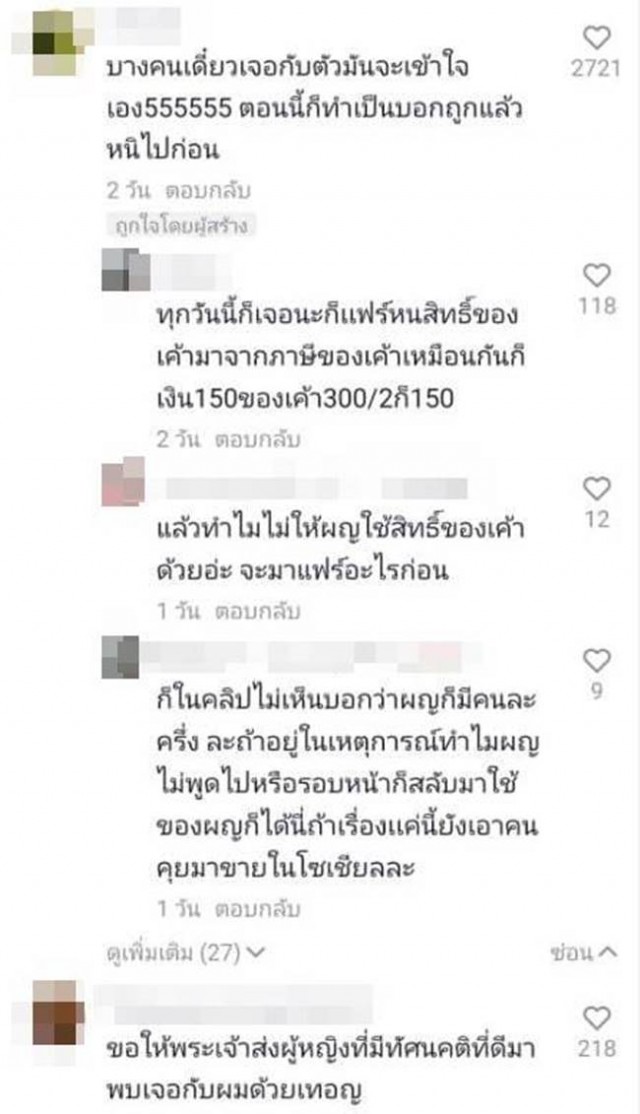Like the comment with 2721 likes
640x1114 pixels.
[597, 38]
